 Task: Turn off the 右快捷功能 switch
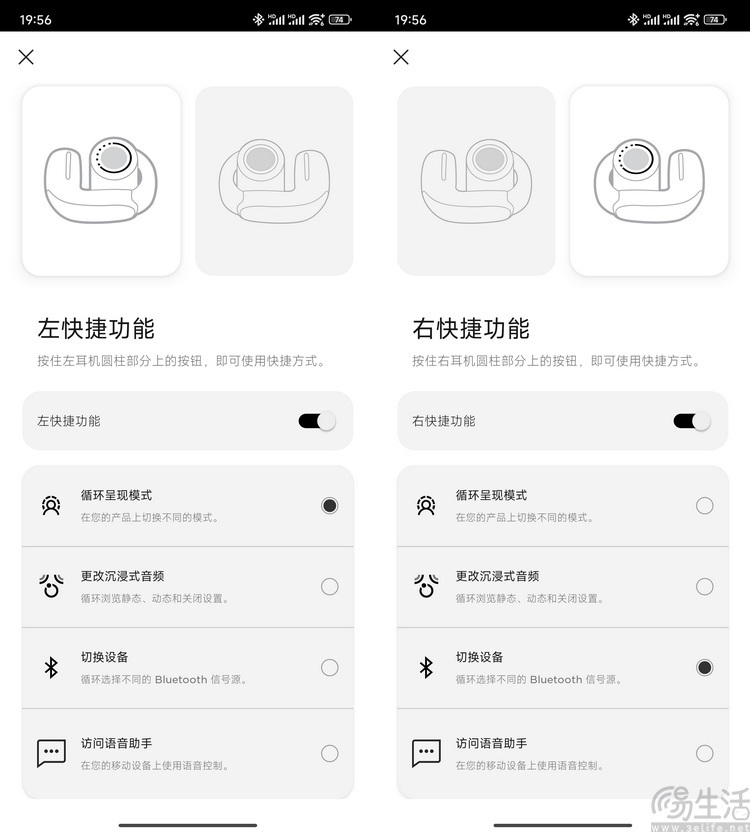click(x=693, y=422)
